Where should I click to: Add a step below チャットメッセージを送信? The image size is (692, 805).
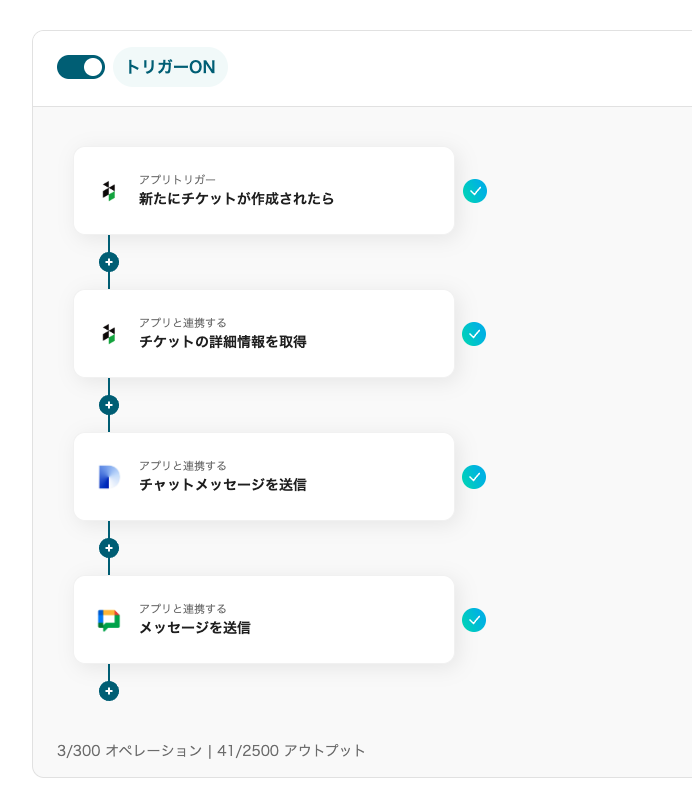(109, 548)
